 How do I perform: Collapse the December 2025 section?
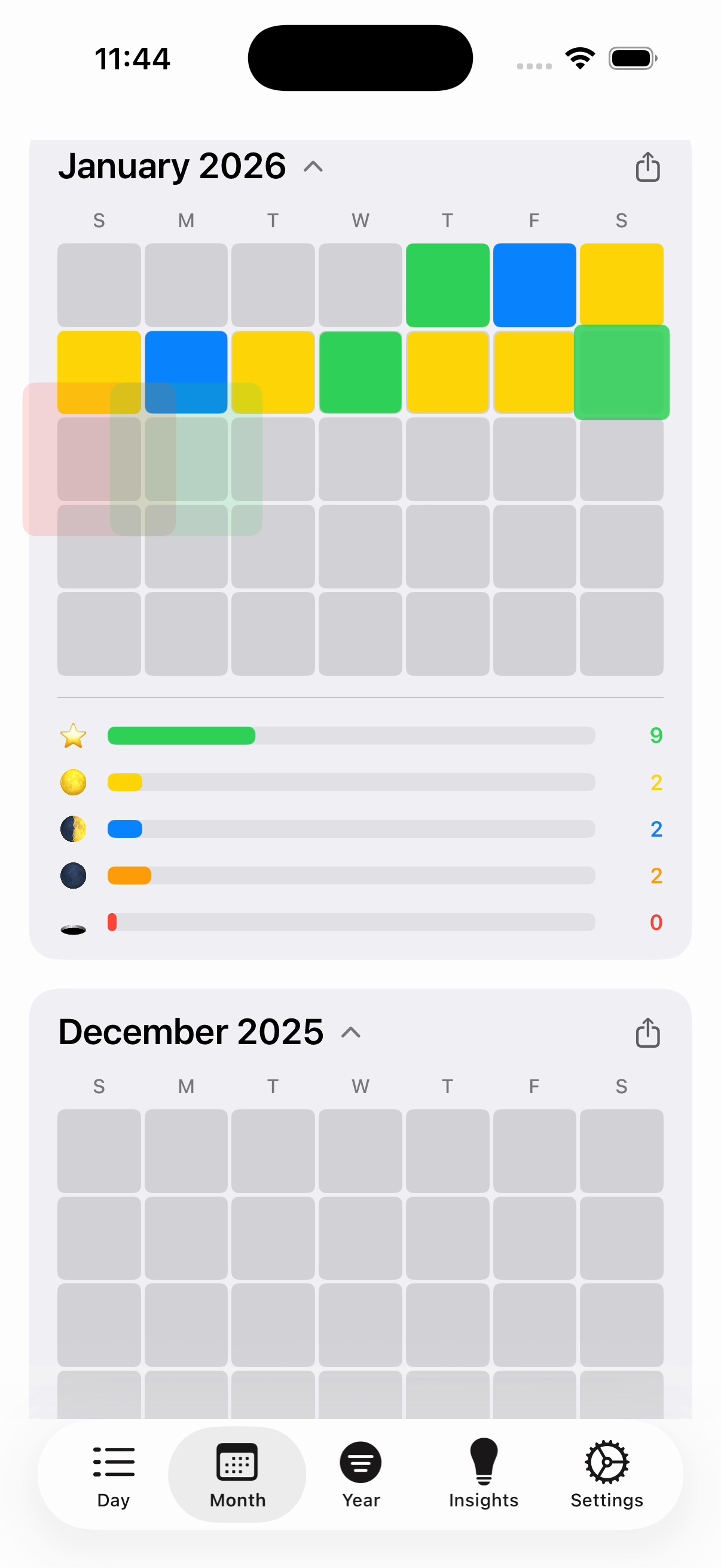click(350, 1032)
